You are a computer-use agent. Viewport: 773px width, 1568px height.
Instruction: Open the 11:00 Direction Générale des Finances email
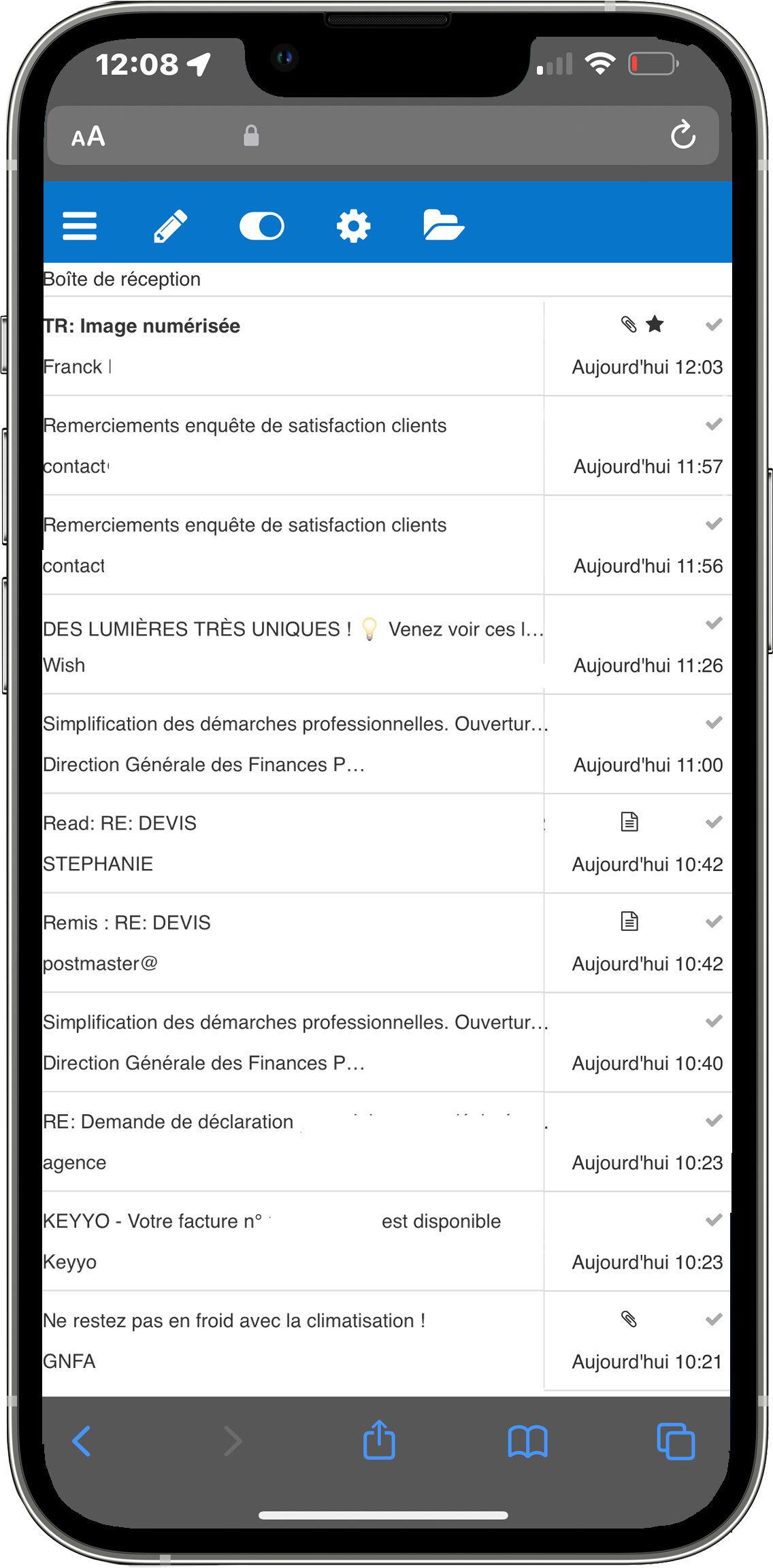(387, 745)
